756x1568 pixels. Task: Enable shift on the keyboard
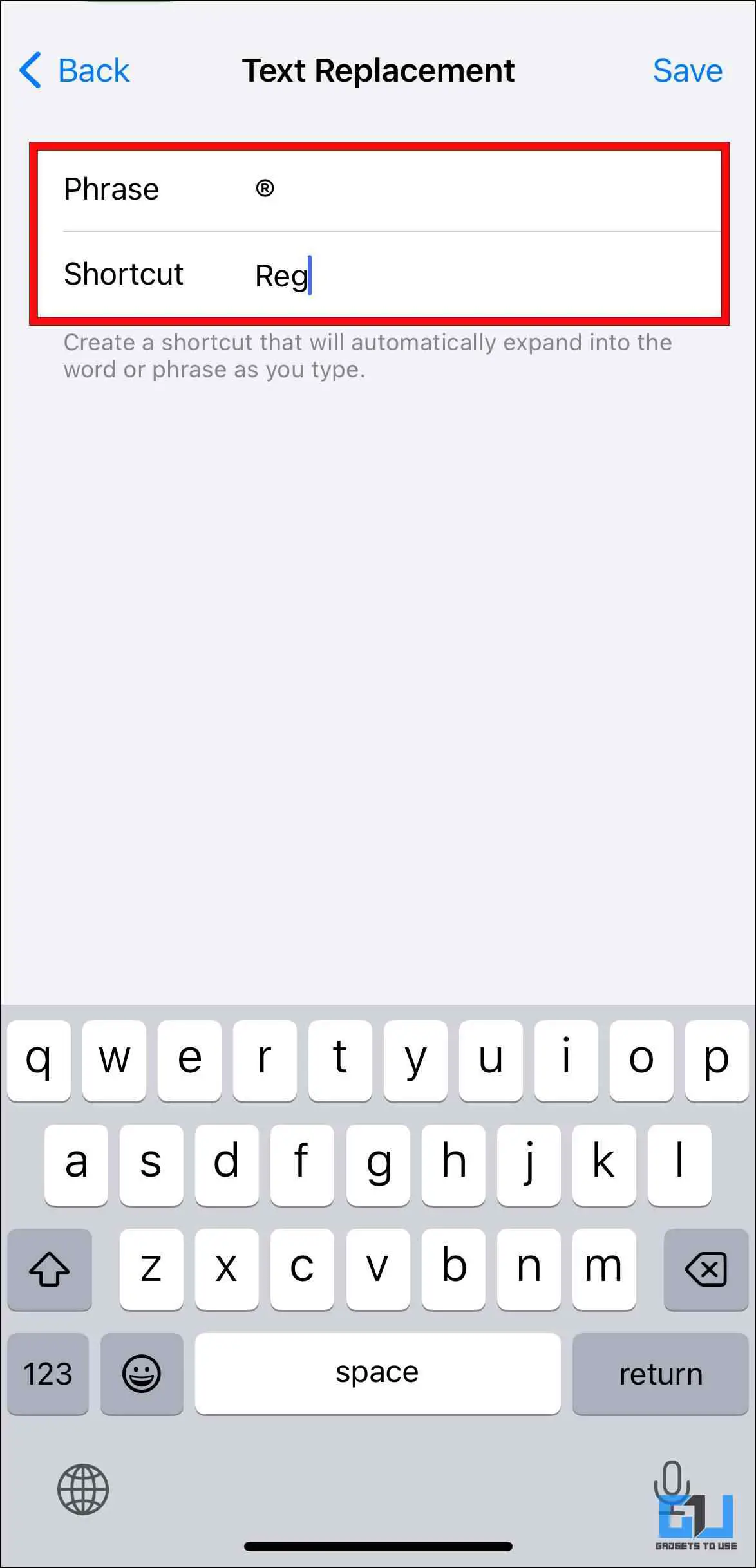coord(50,1269)
